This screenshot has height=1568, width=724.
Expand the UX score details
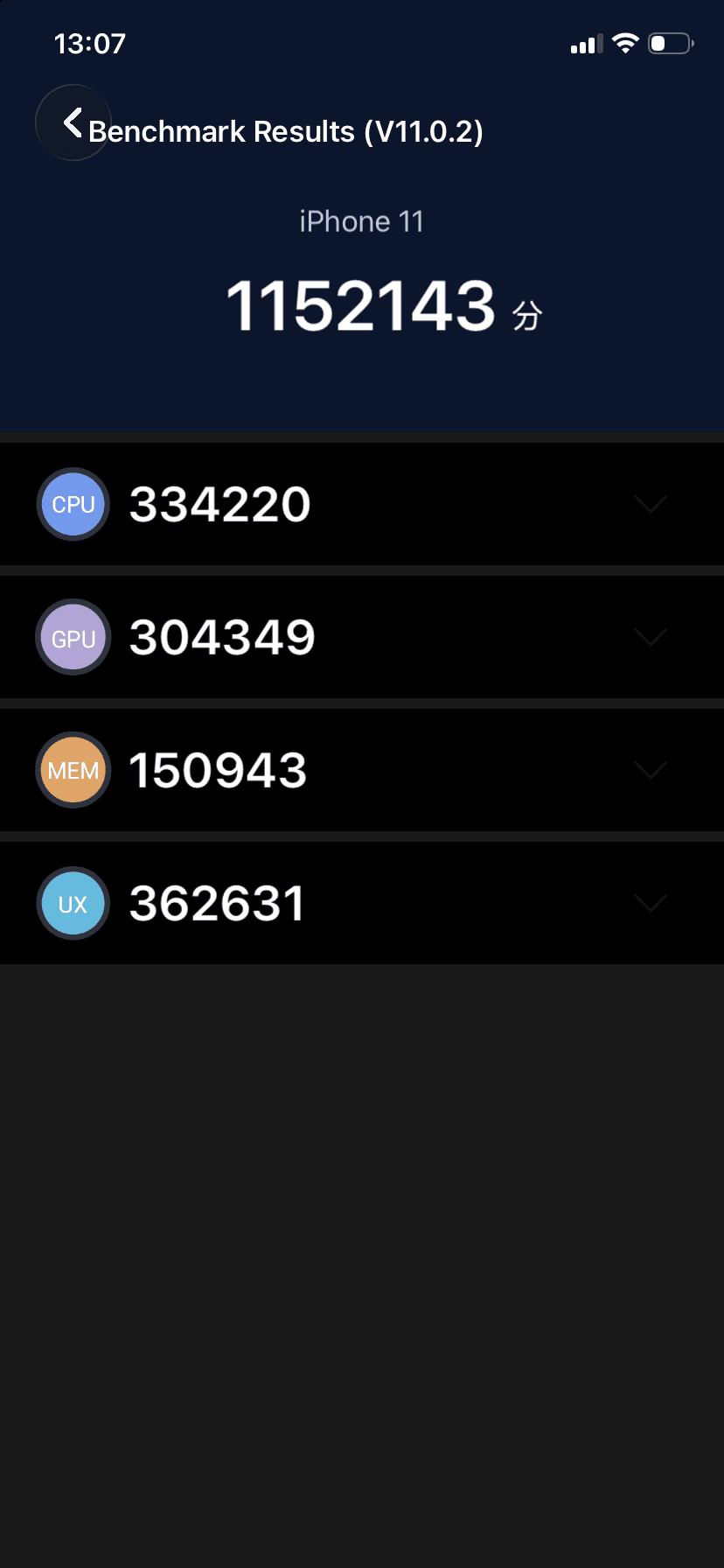650,903
